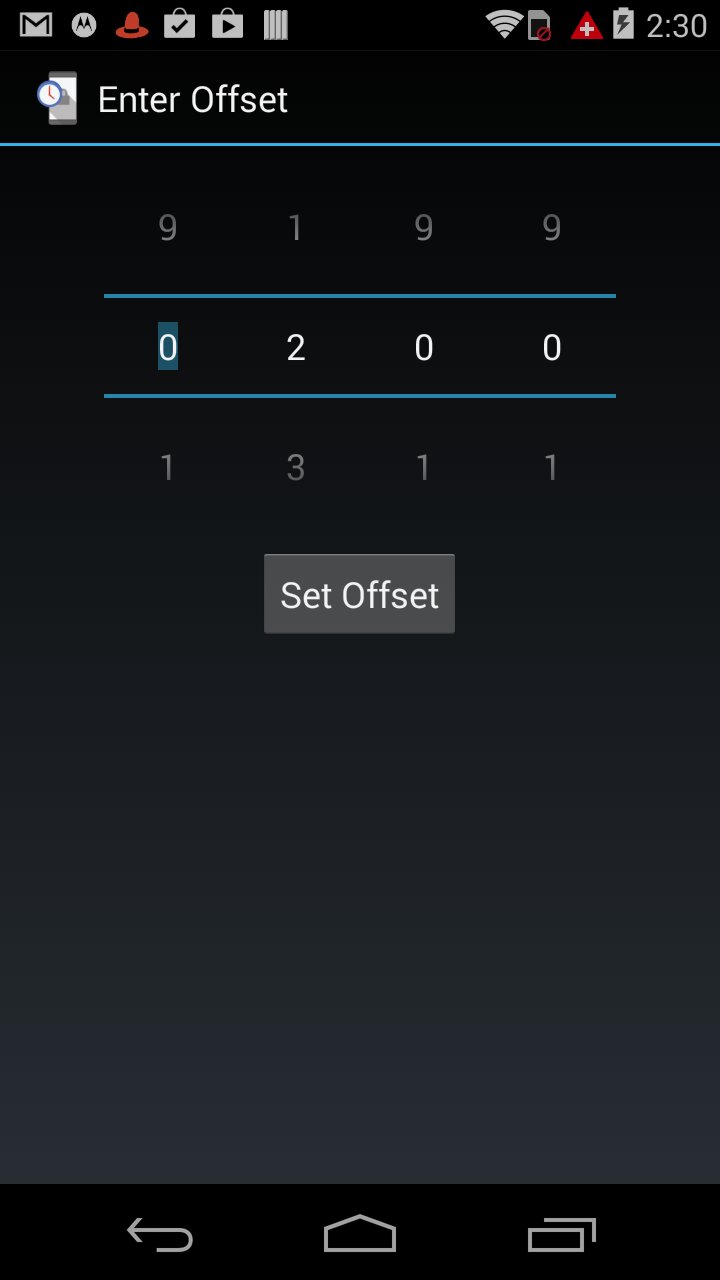Choose 1 in the first digit picker
This screenshot has height=1280, width=720.
pyautogui.click(x=168, y=467)
